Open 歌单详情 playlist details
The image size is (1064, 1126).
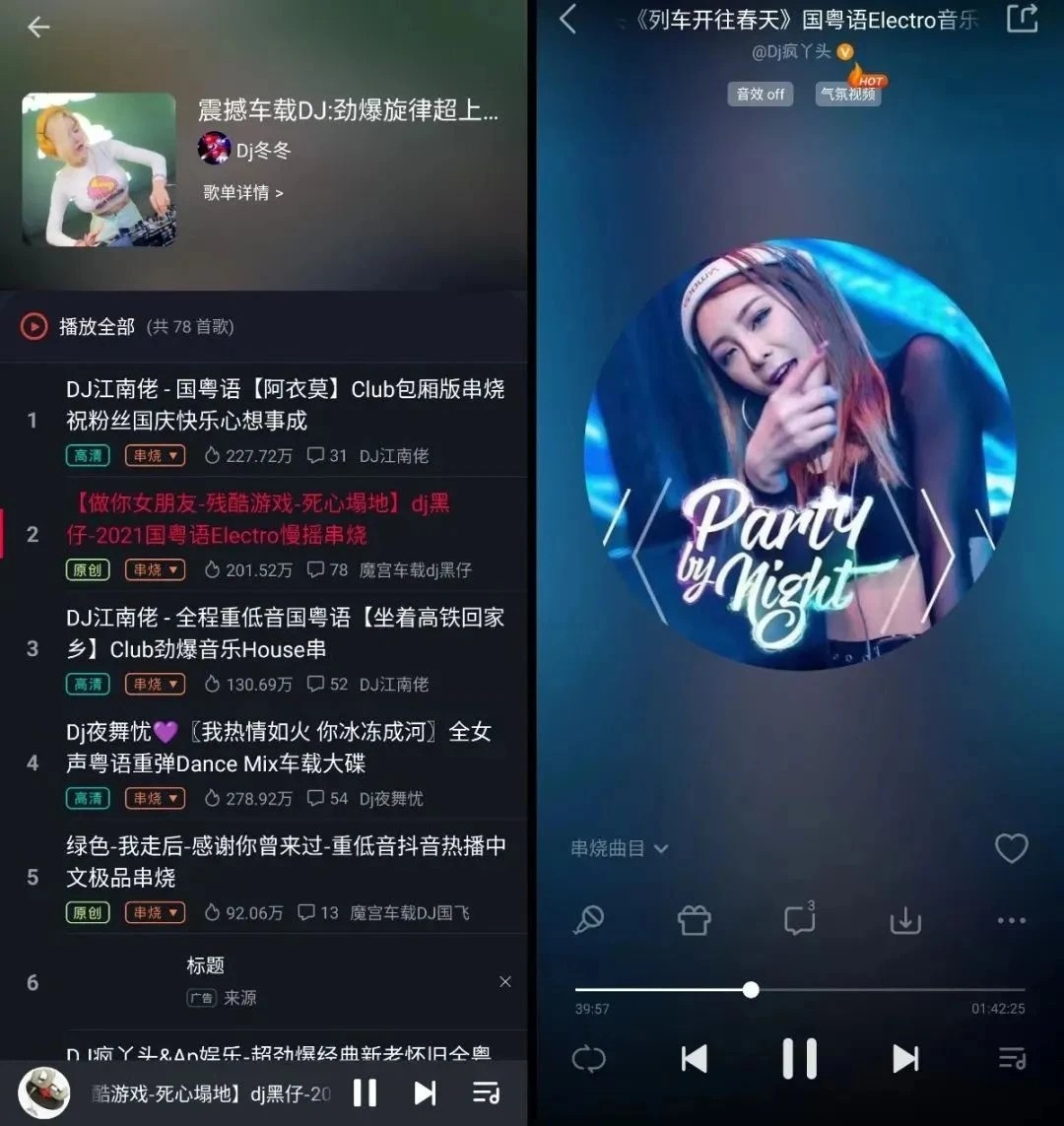click(242, 193)
